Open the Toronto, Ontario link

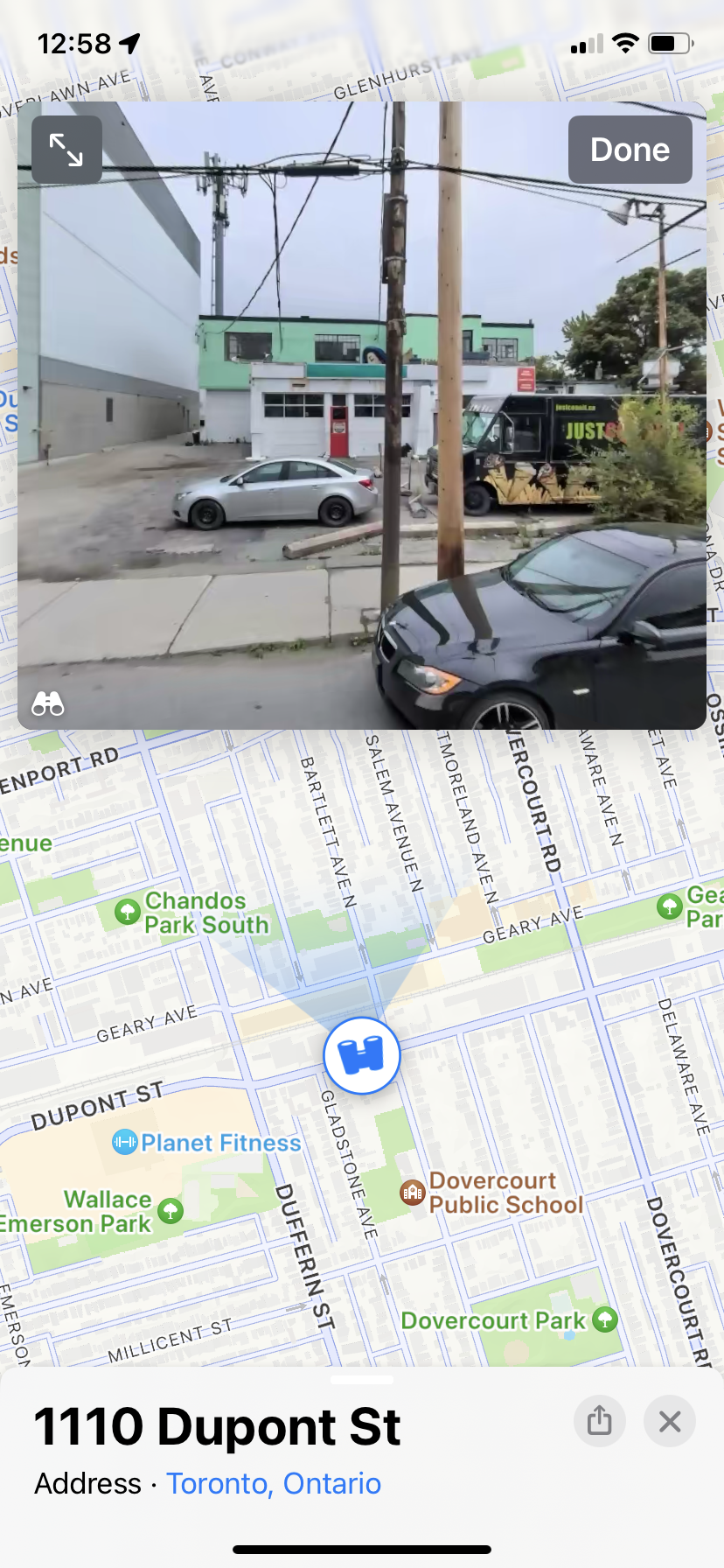coord(274,1484)
